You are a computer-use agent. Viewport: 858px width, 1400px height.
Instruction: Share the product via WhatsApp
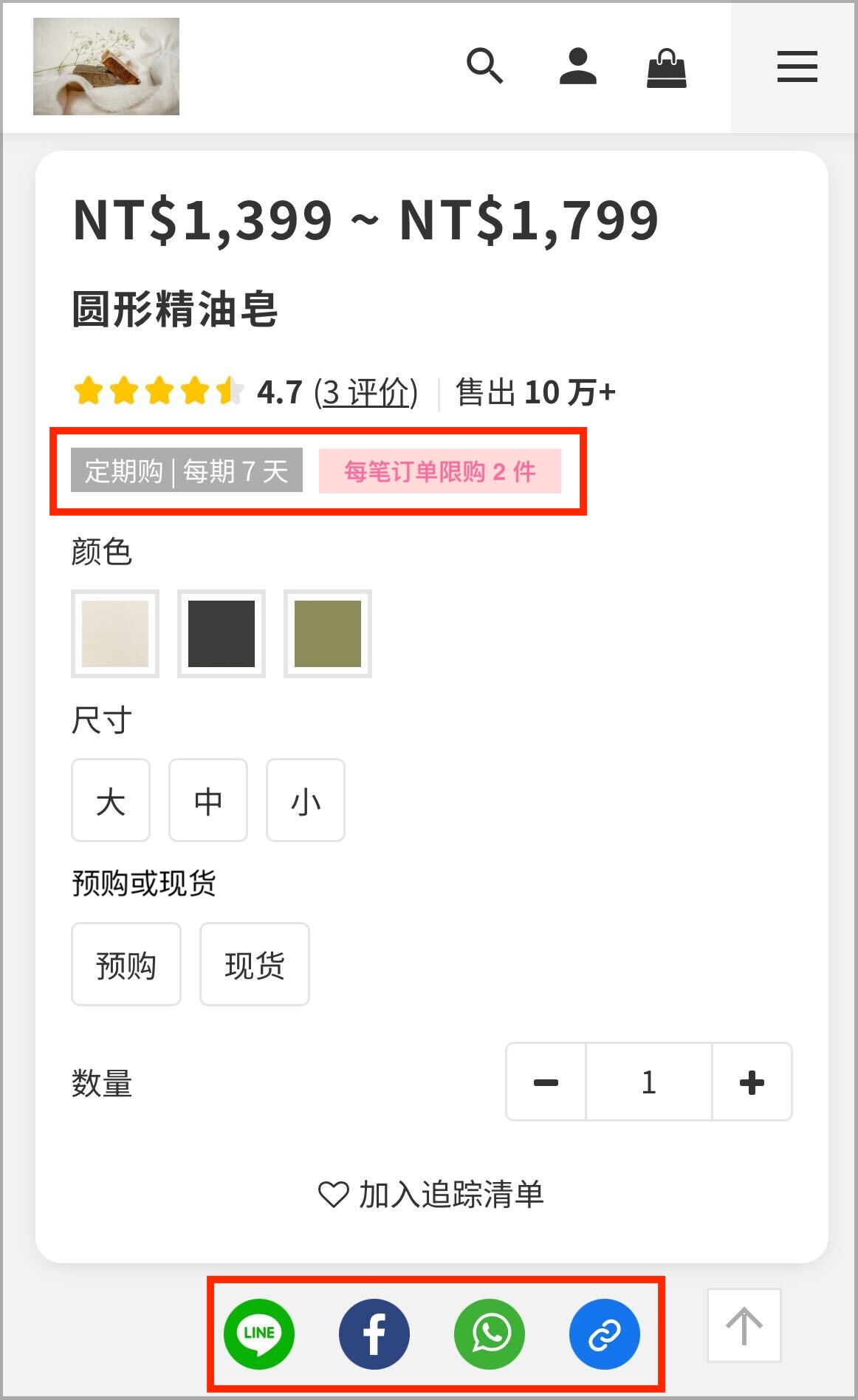490,1334
